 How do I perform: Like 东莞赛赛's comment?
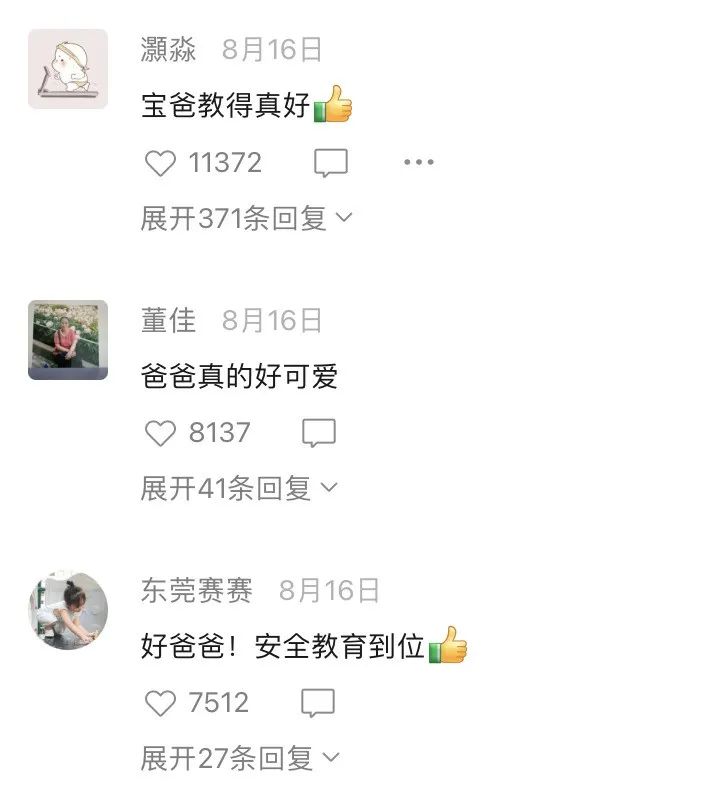161,703
